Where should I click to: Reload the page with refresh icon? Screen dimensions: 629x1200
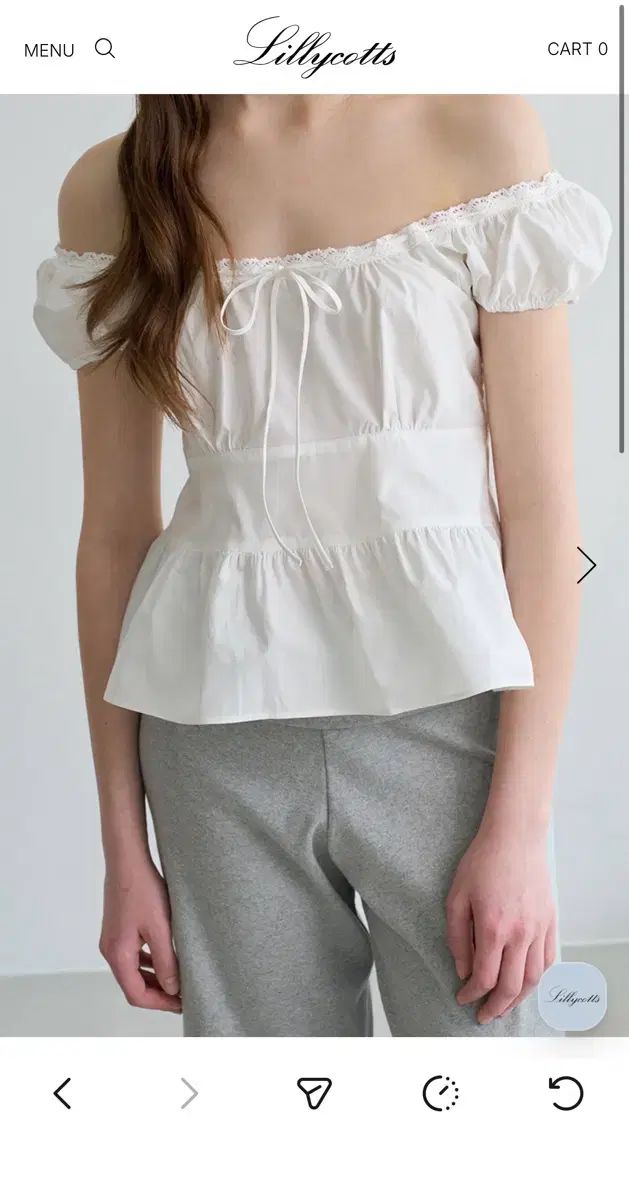click(566, 1094)
